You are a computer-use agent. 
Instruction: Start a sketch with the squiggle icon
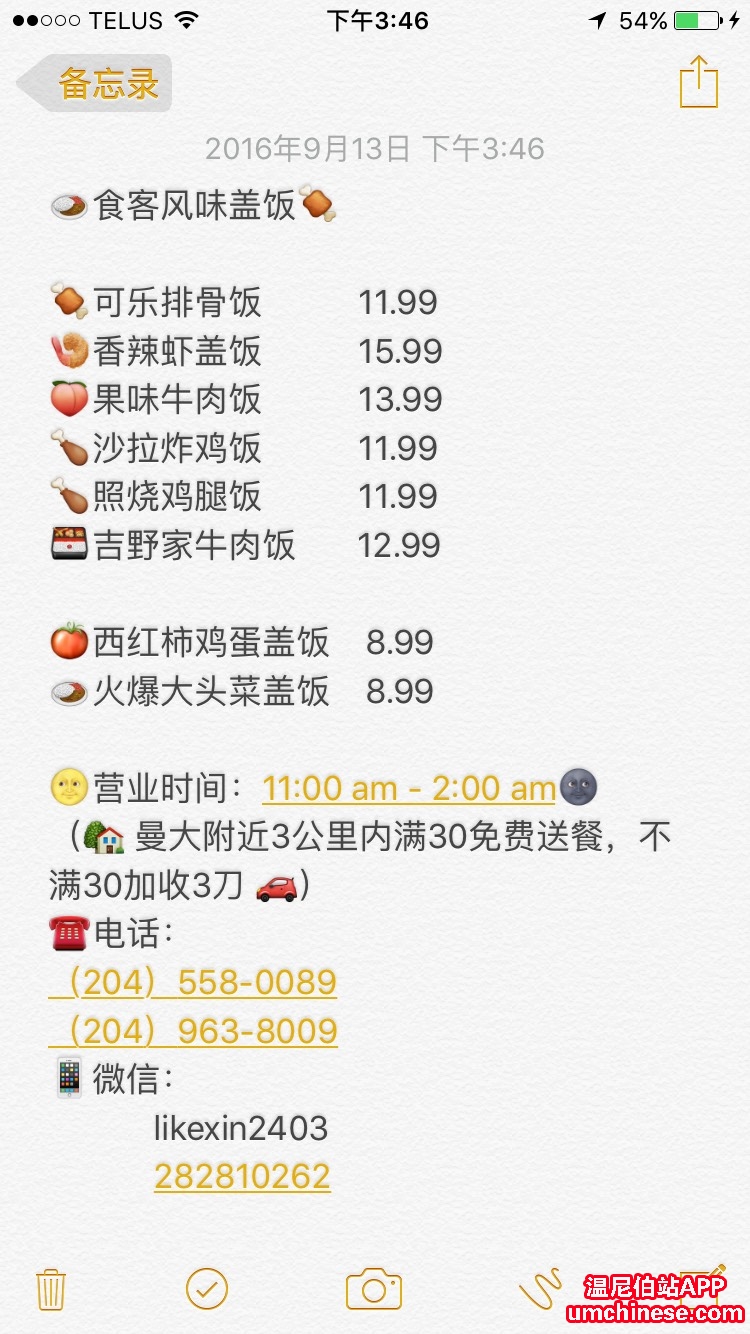point(541,1289)
